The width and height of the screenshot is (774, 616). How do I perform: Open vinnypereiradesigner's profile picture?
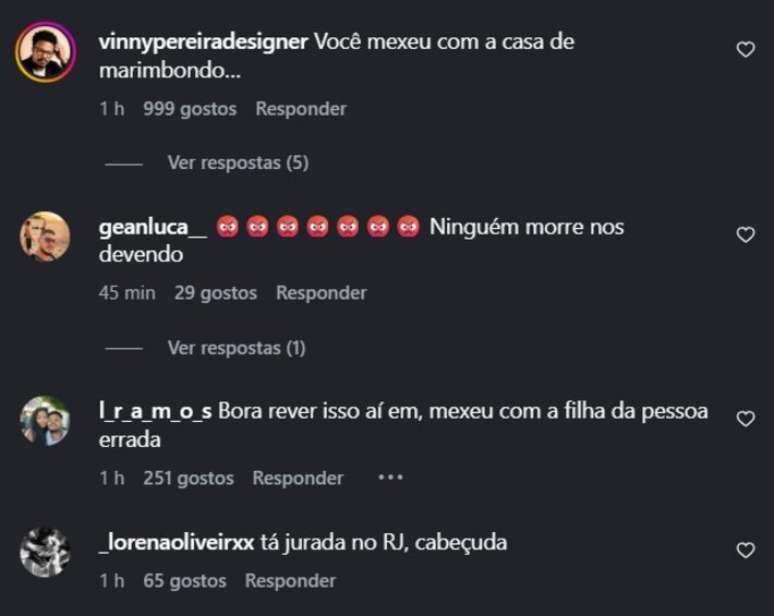pyautogui.click(x=46, y=52)
